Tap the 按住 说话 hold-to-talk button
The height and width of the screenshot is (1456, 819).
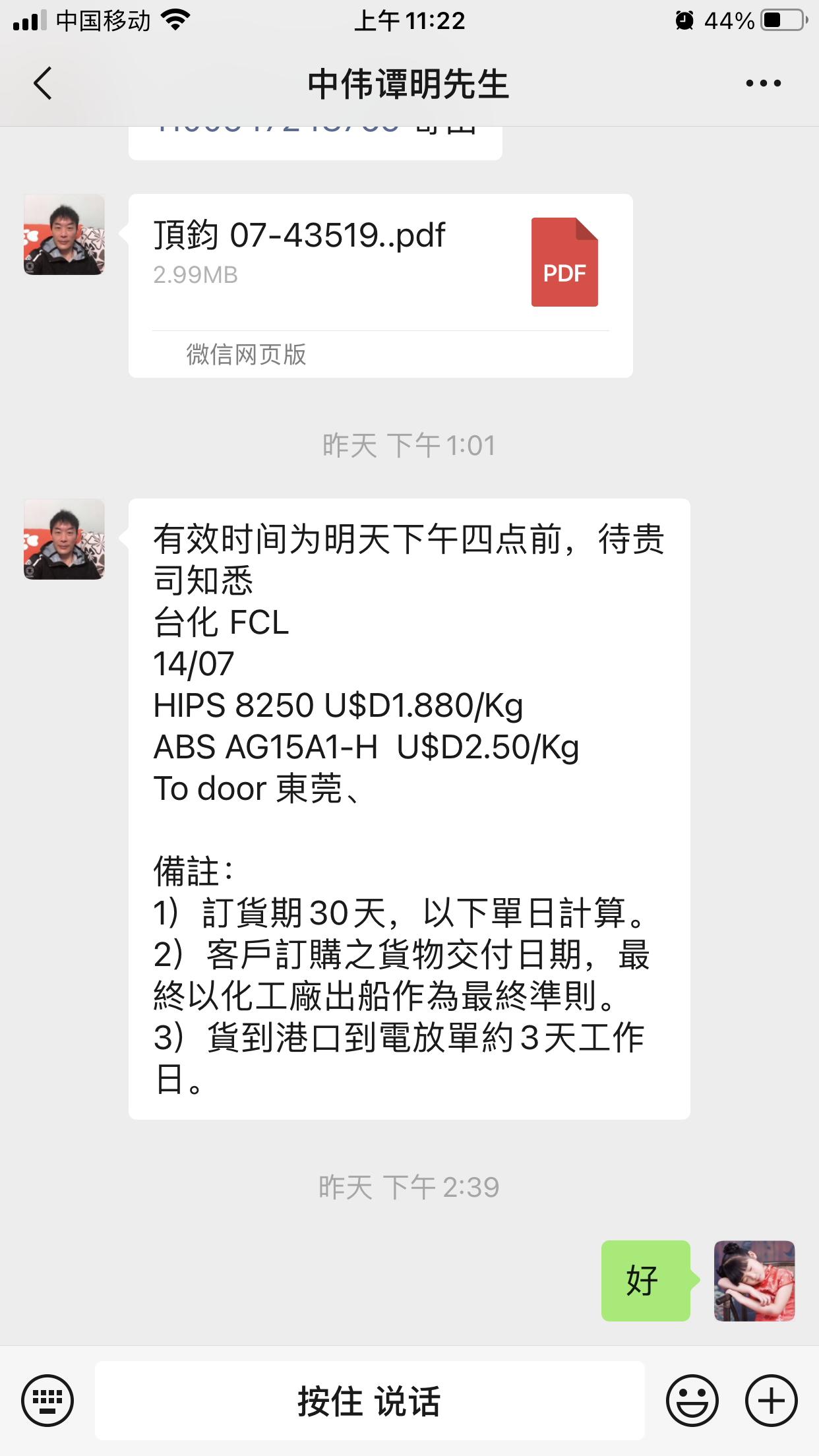pyautogui.click(x=369, y=1400)
